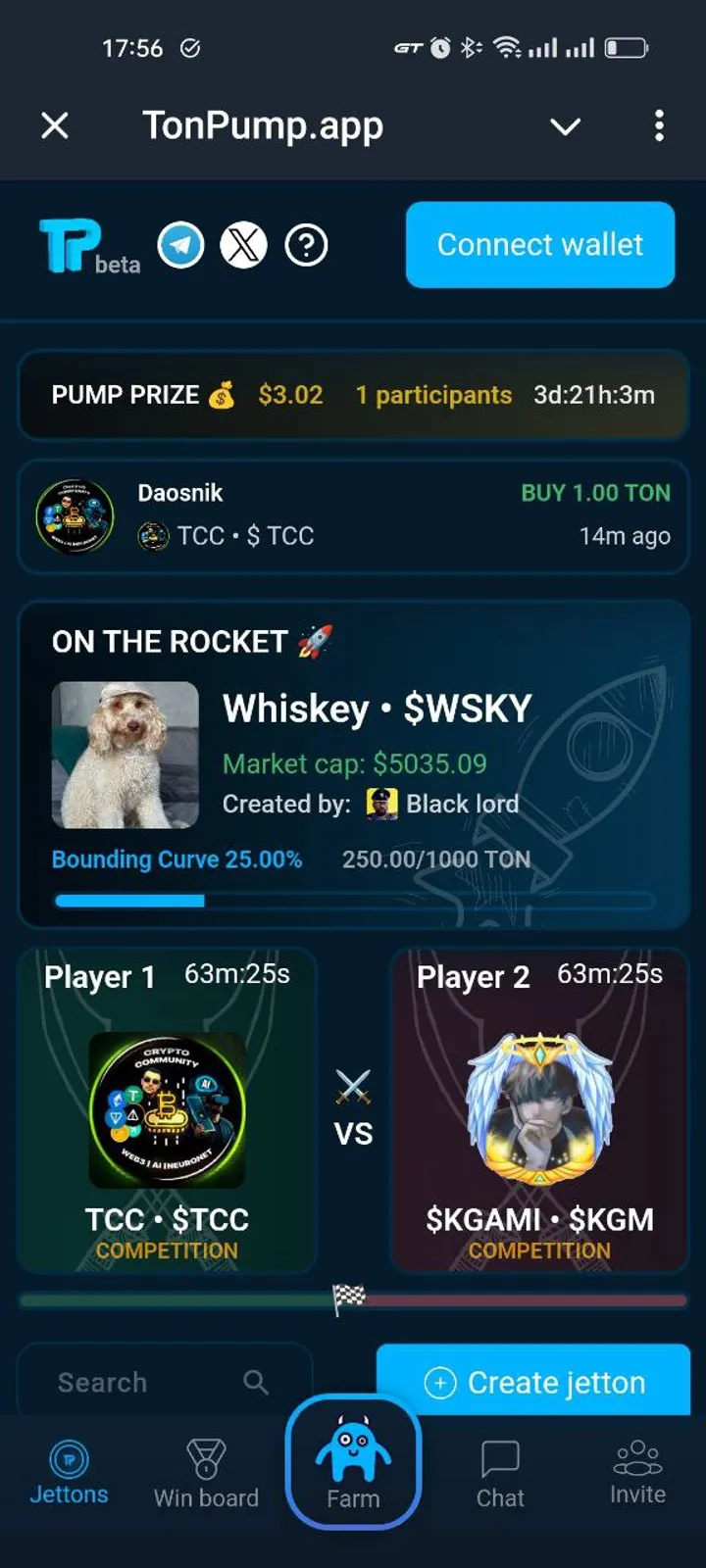Switch to the Chat tab
The height and width of the screenshot is (1568, 706).
tap(500, 1472)
